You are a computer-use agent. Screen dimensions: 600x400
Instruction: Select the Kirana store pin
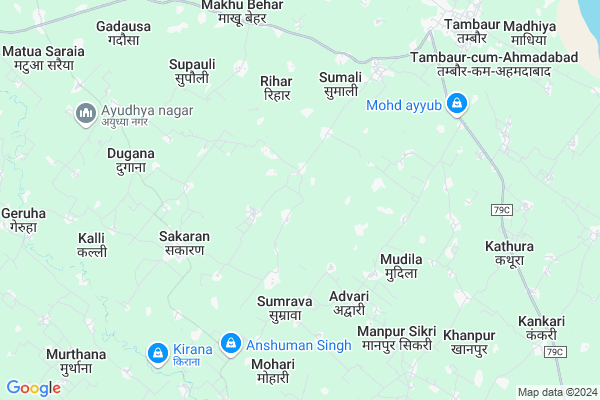157,352
